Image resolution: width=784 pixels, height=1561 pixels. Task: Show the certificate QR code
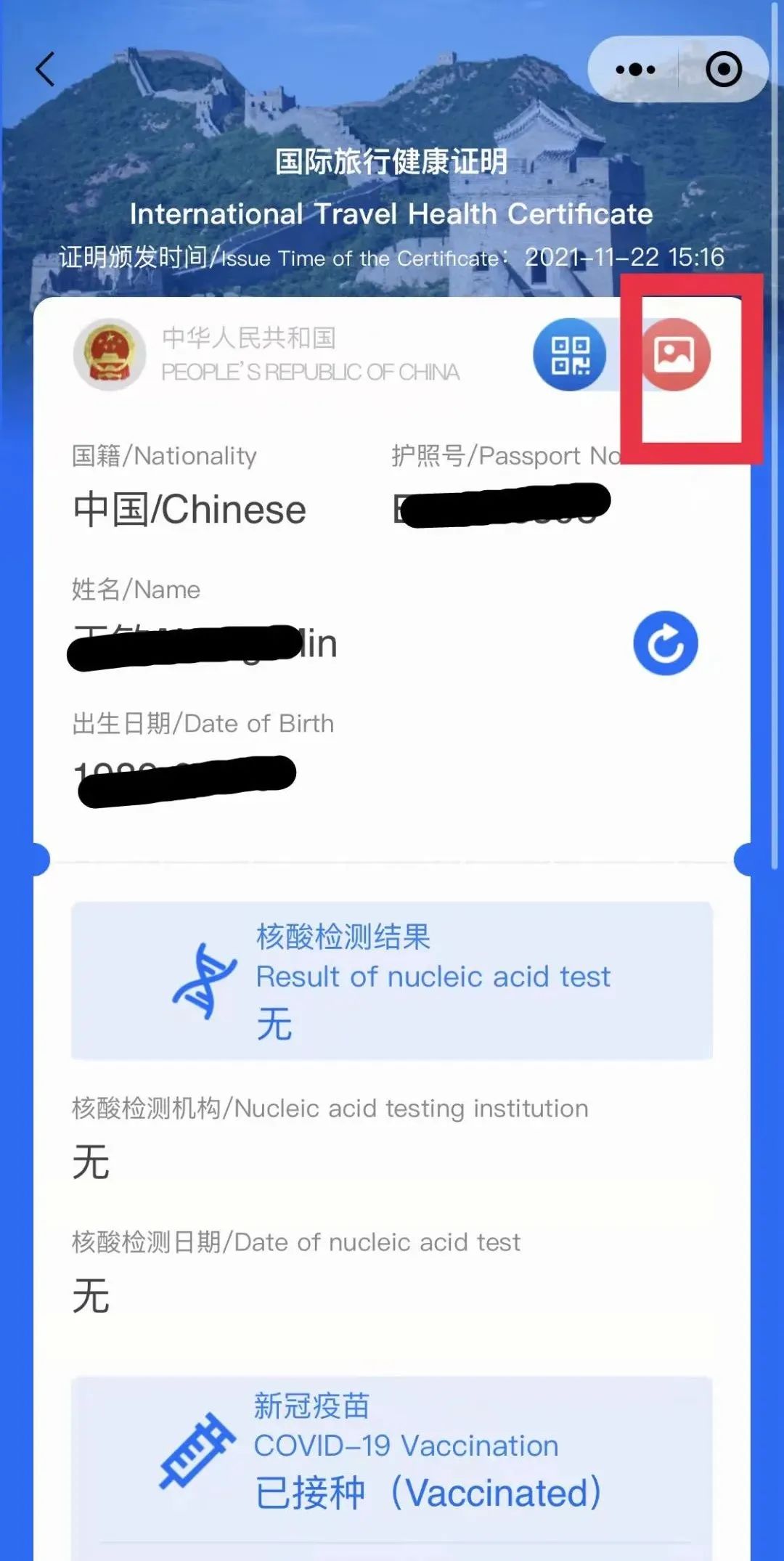570,354
